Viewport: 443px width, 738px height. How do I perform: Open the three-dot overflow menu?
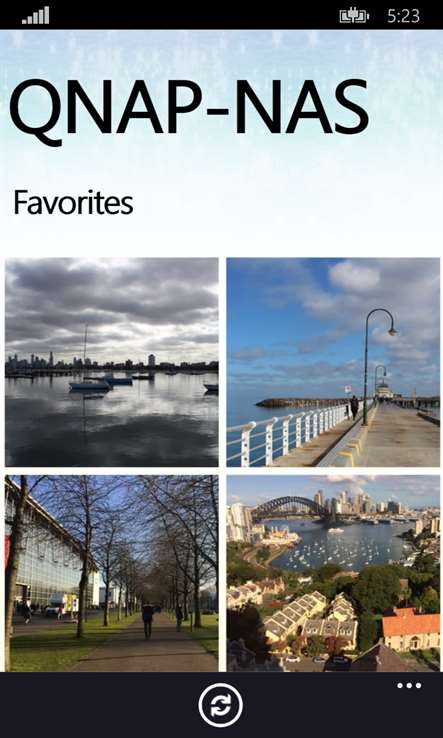[x=409, y=686]
